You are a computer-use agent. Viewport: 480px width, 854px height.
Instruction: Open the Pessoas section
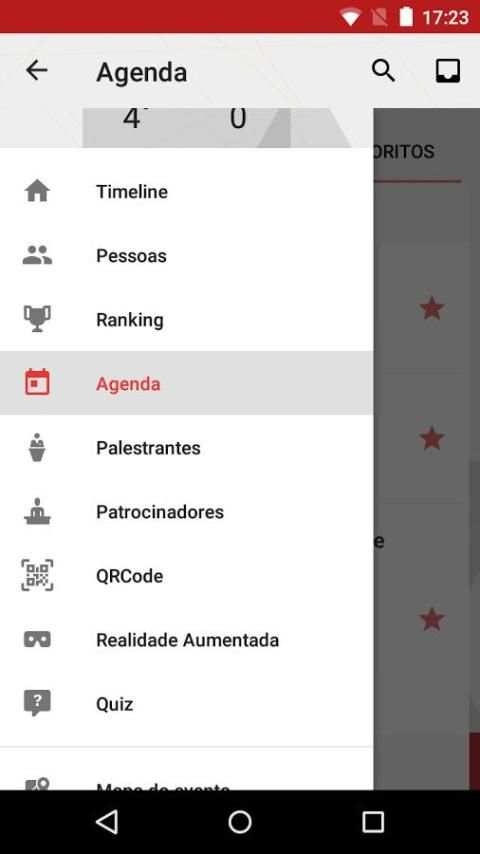tap(186, 255)
